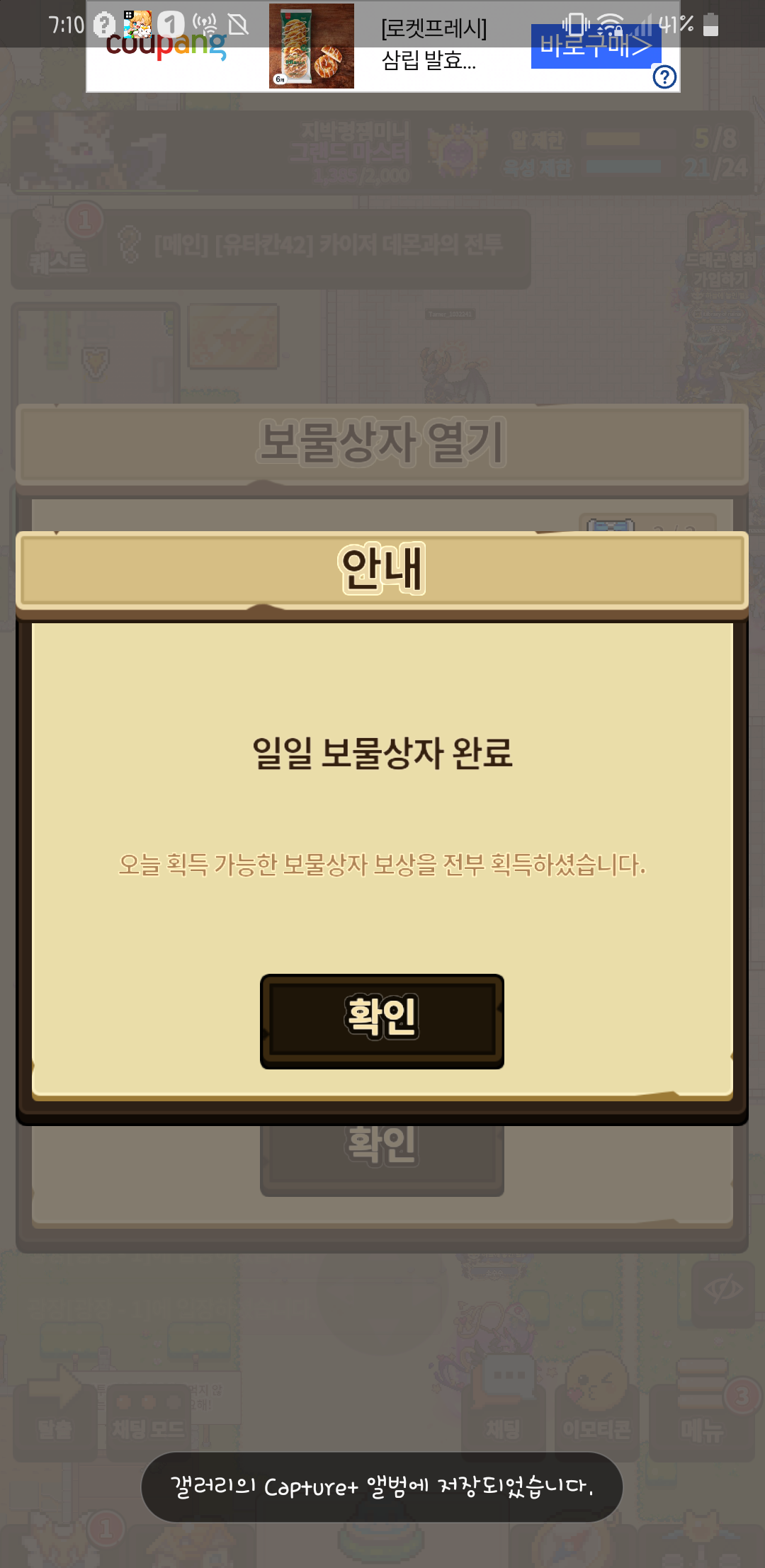Open the Coupang ad info icon
Viewport: 765px width, 1568px height.
(x=664, y=76)
